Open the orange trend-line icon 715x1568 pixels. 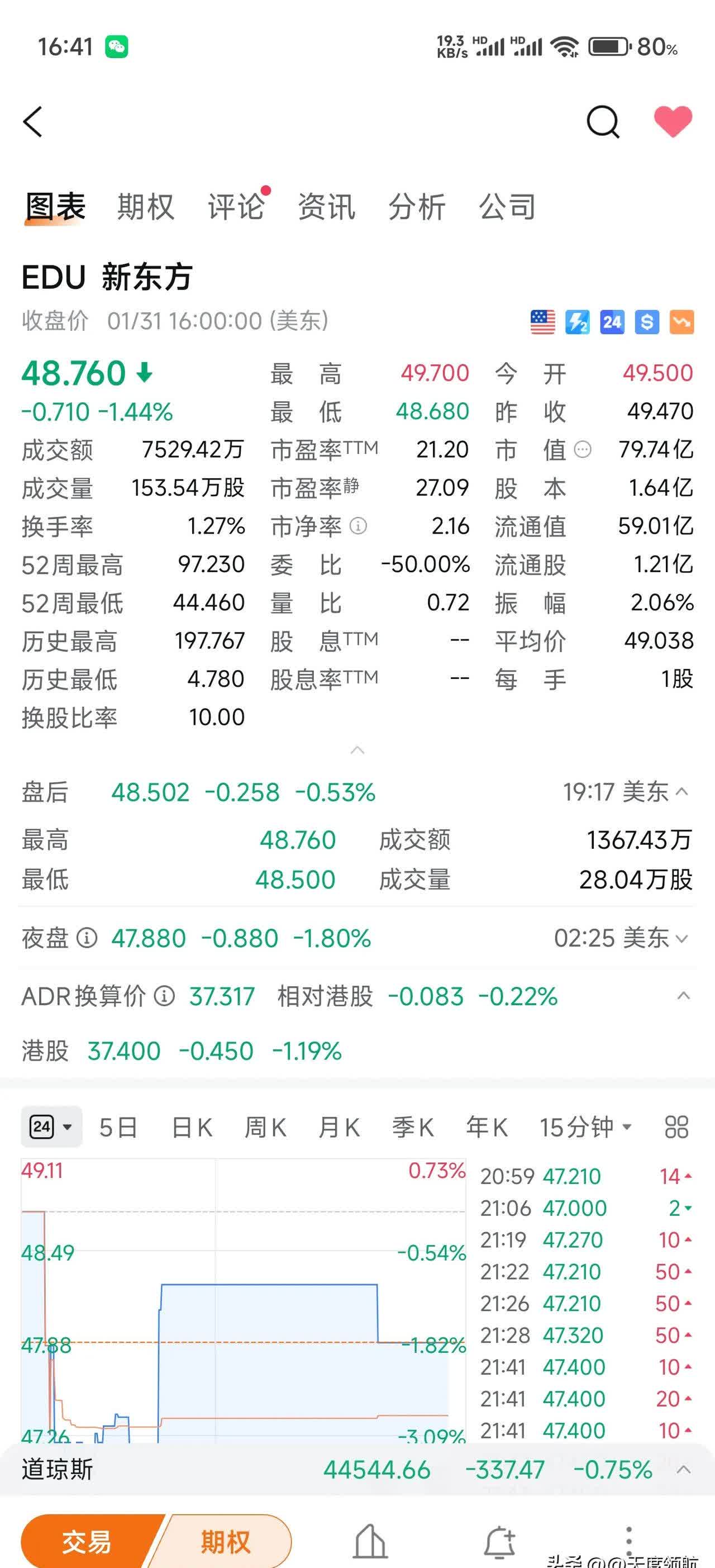pyautogui.click(x=682, y=321)
